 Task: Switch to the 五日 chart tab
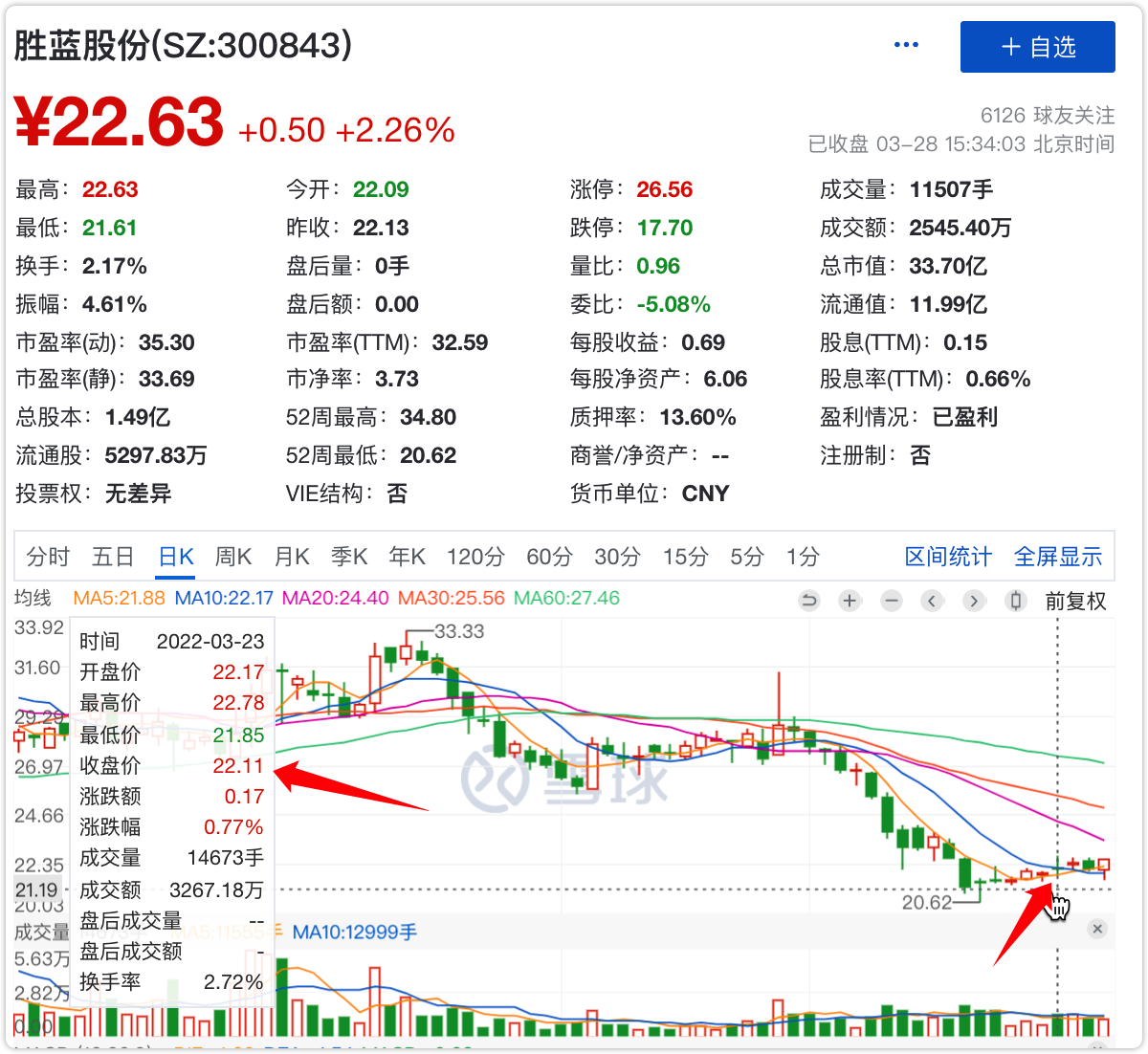[x=113, y=557]
